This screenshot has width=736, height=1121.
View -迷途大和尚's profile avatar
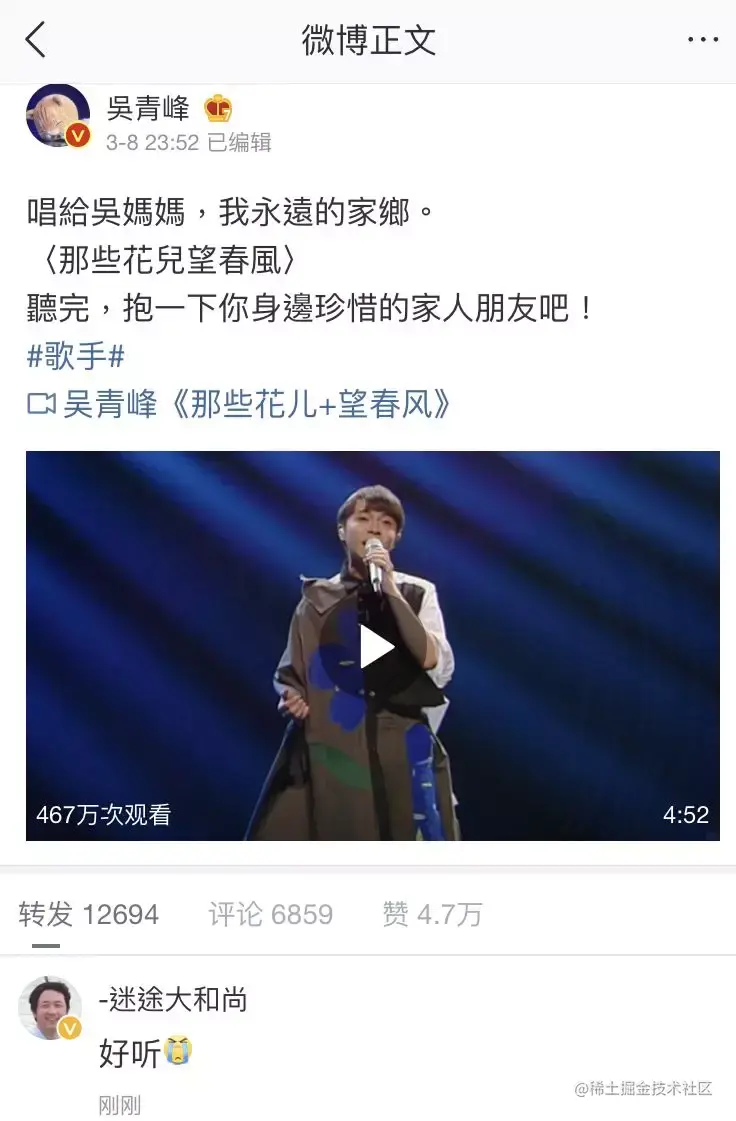point(50,1008)
